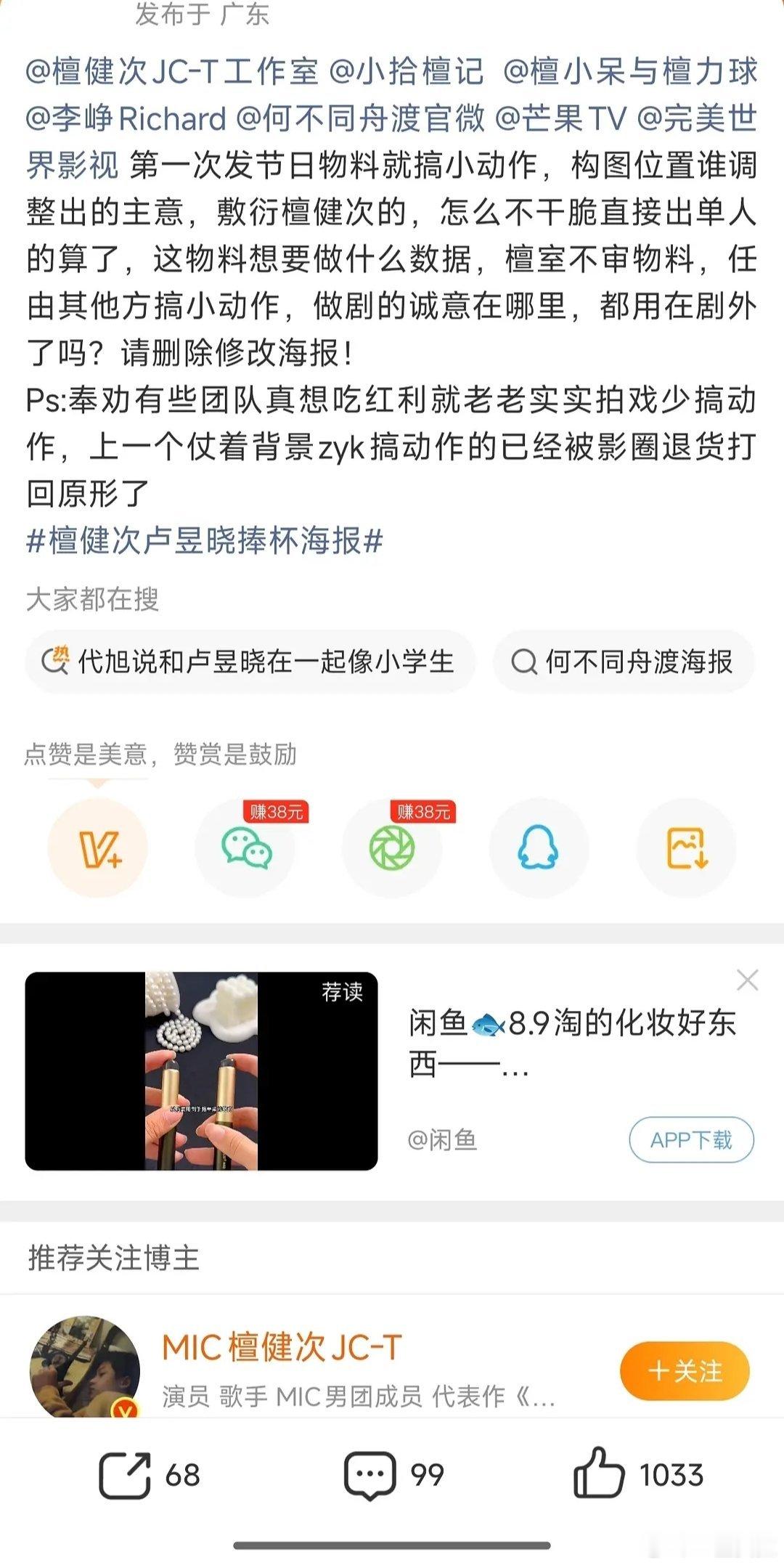Share the post via the QQ penguin icon

pos(537,848)
